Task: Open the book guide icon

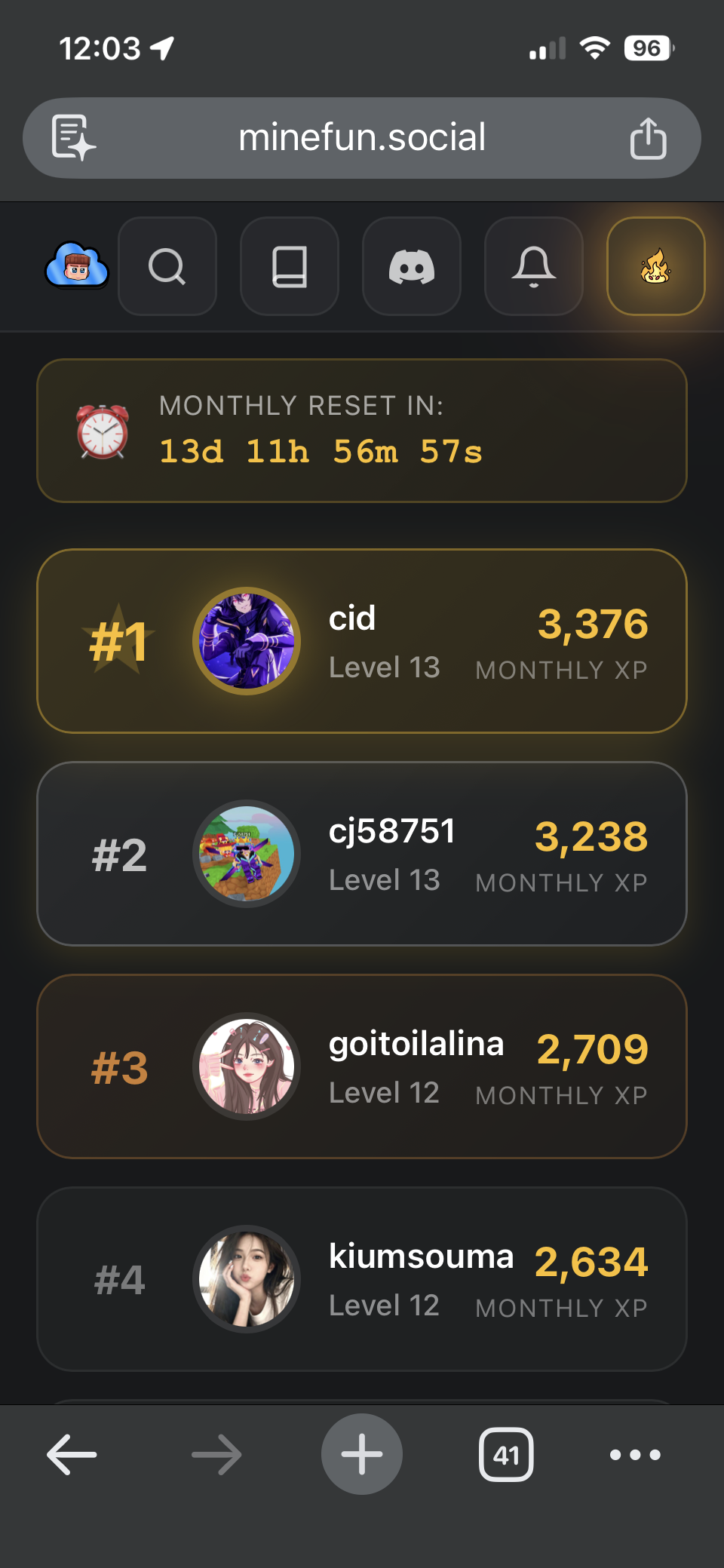Action: [289, 266]
